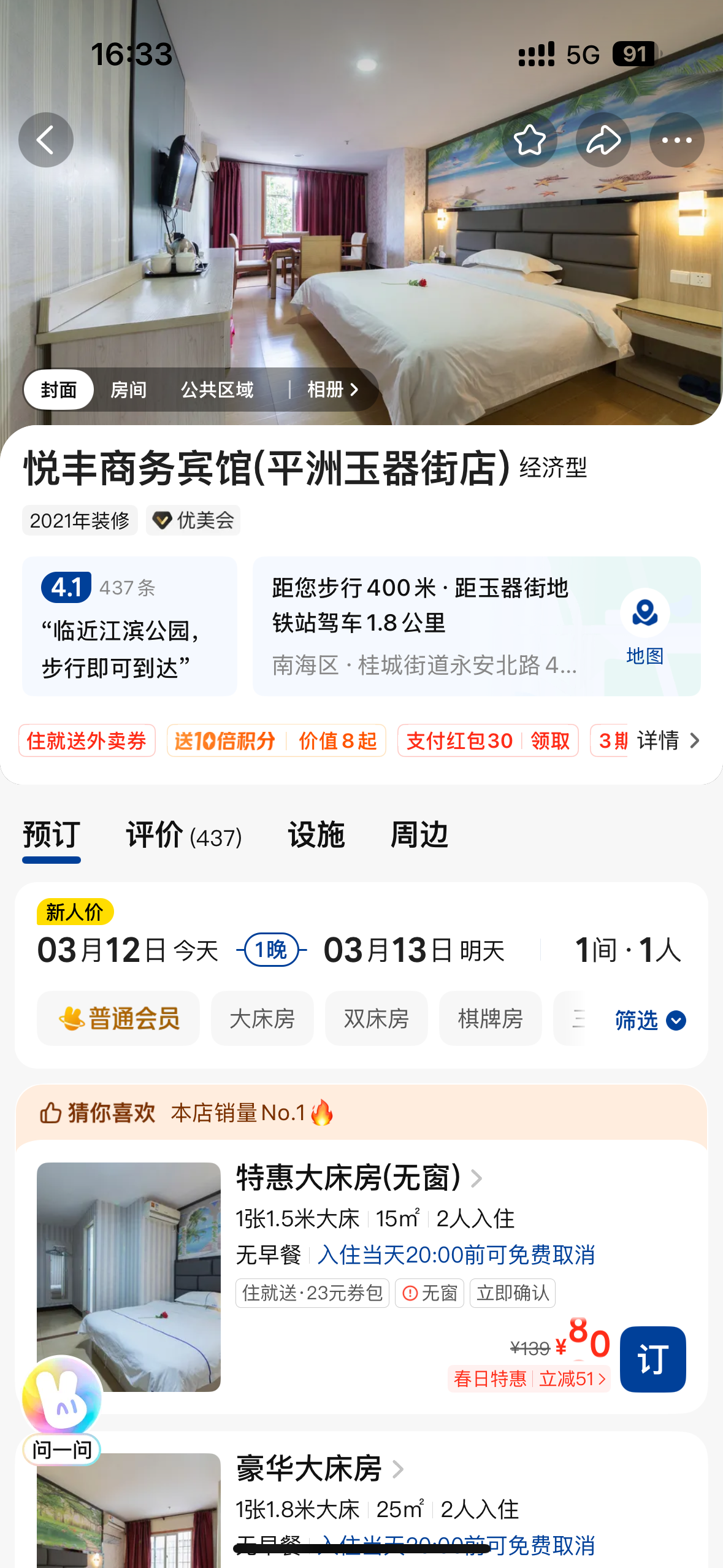
Task: Toggle the 棋牌房 filter option
Action: (490, 1018)
